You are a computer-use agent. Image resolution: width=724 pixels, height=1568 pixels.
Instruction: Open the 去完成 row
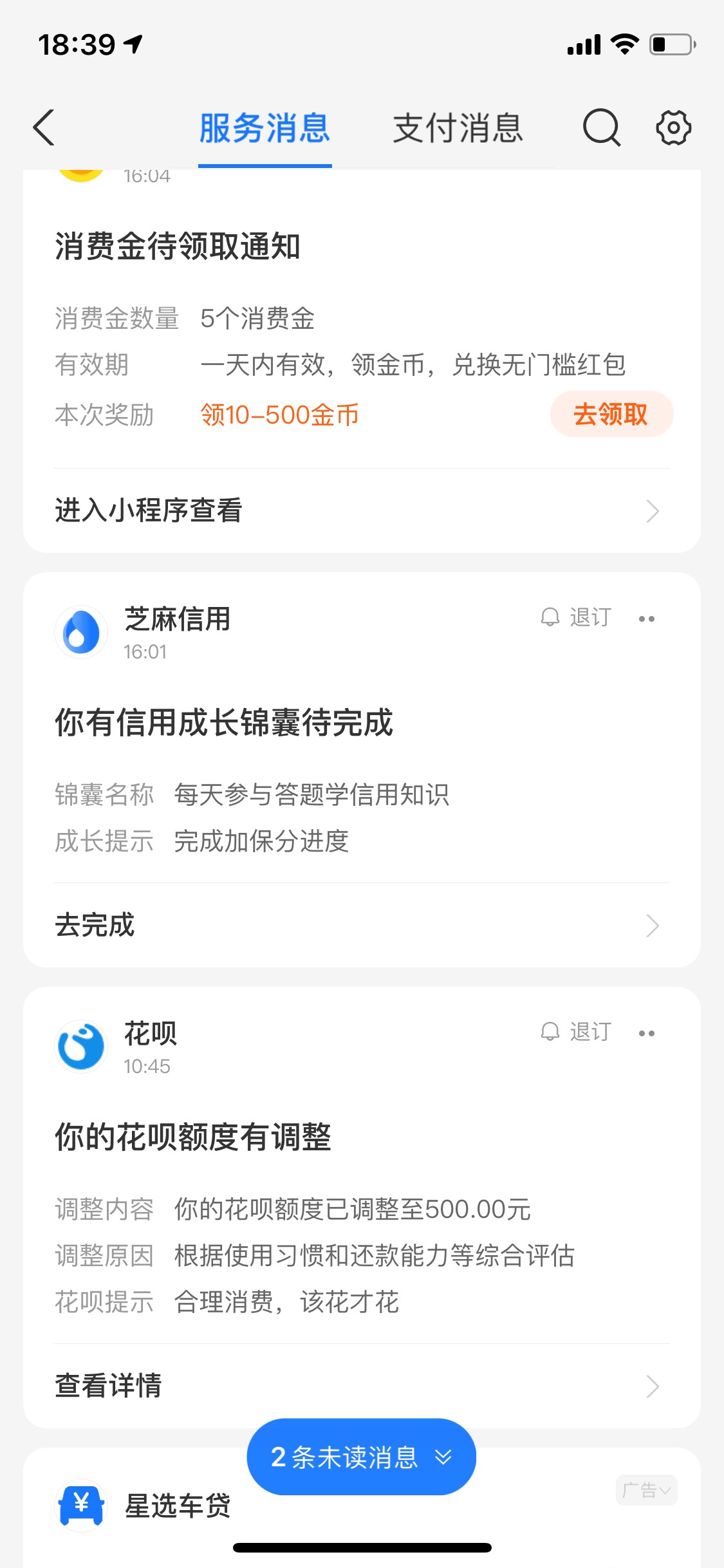click(362, 925)
